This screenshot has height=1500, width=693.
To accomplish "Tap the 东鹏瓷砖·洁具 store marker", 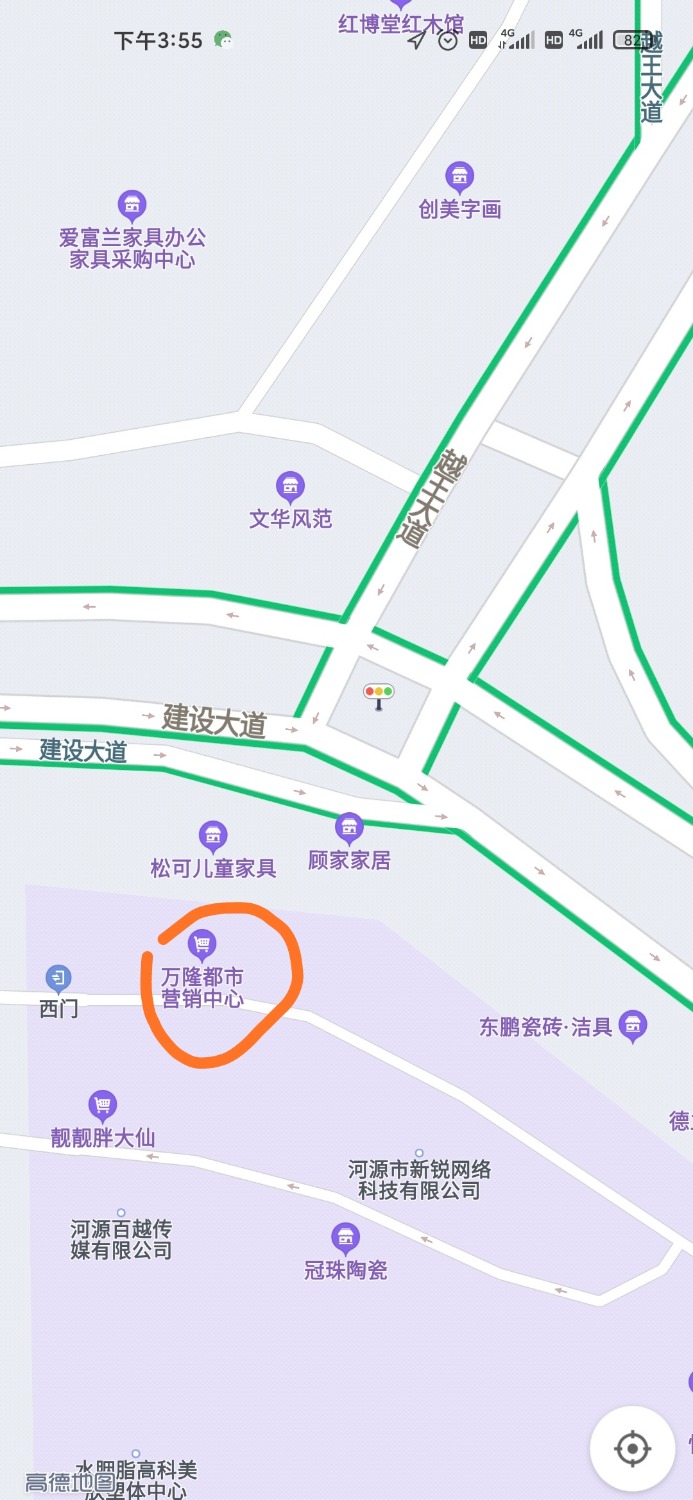I will click(x=632, y=1026).
